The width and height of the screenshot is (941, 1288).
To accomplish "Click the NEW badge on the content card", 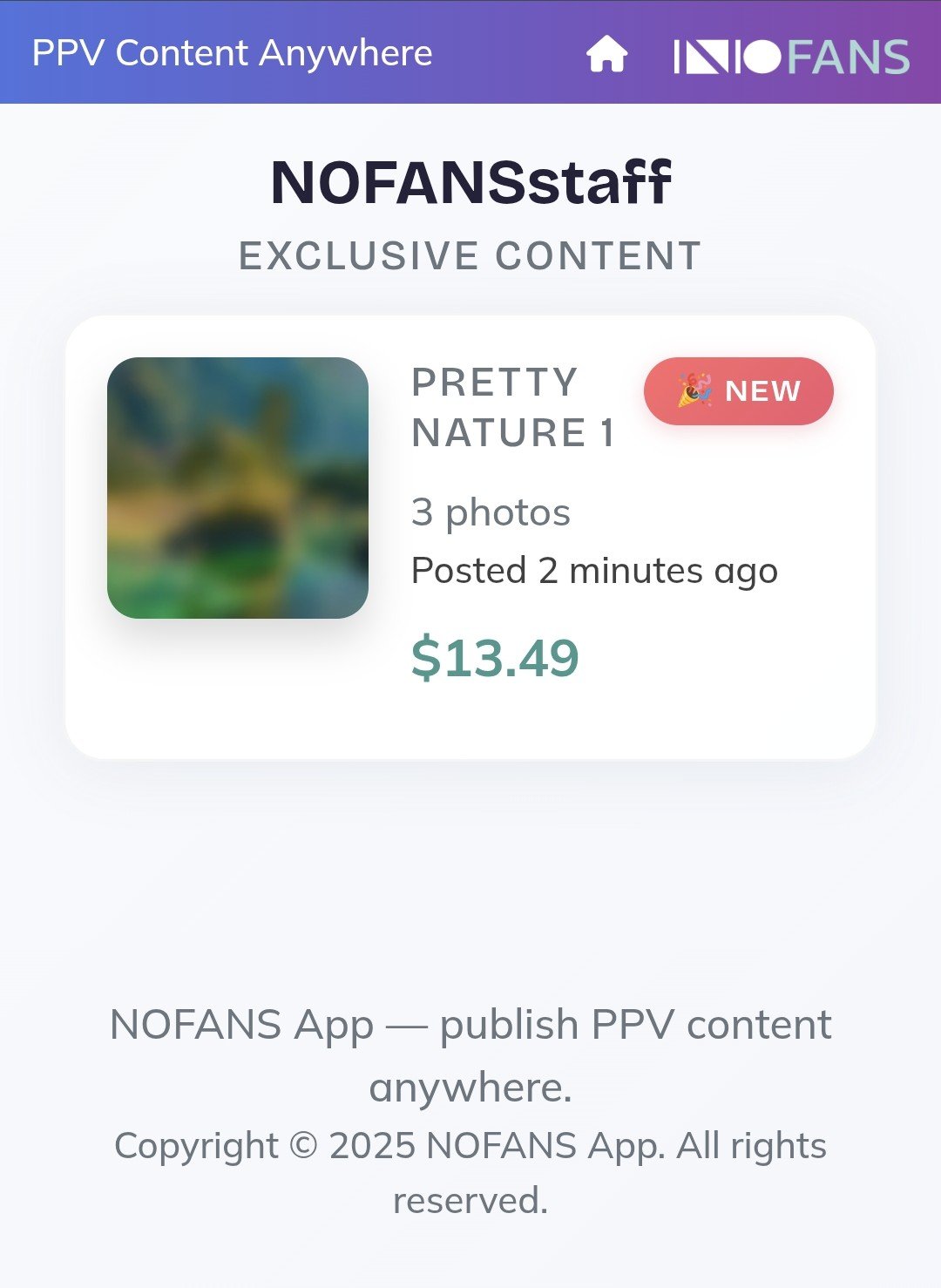I will pos(739,391).
